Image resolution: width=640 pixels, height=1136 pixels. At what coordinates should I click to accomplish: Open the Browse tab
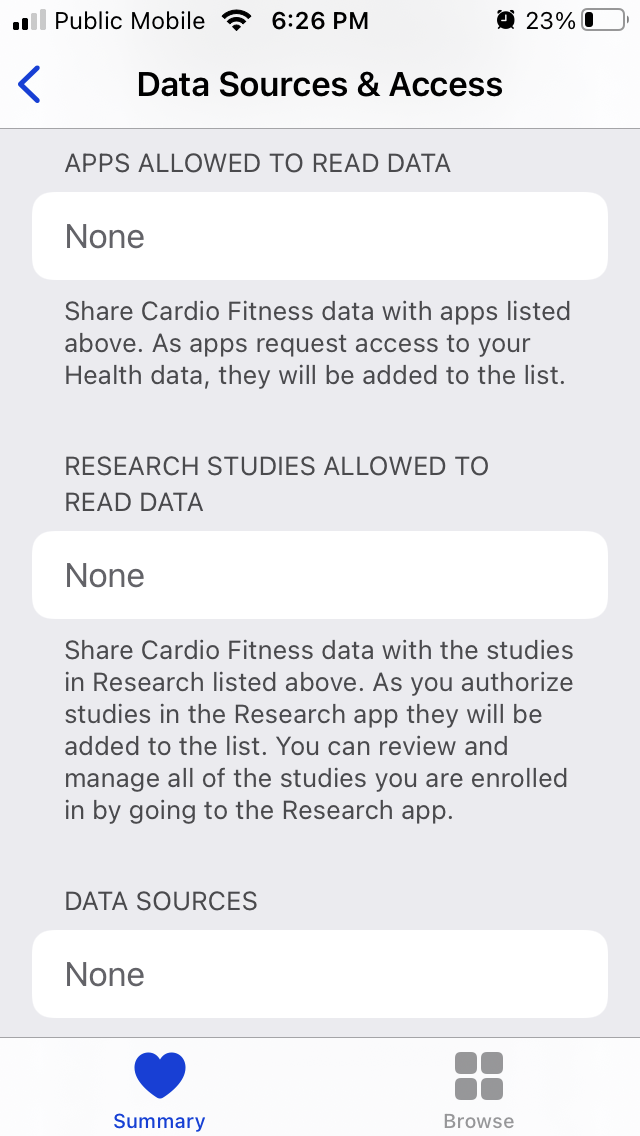pyautogui.click(x=478, y=1089)
